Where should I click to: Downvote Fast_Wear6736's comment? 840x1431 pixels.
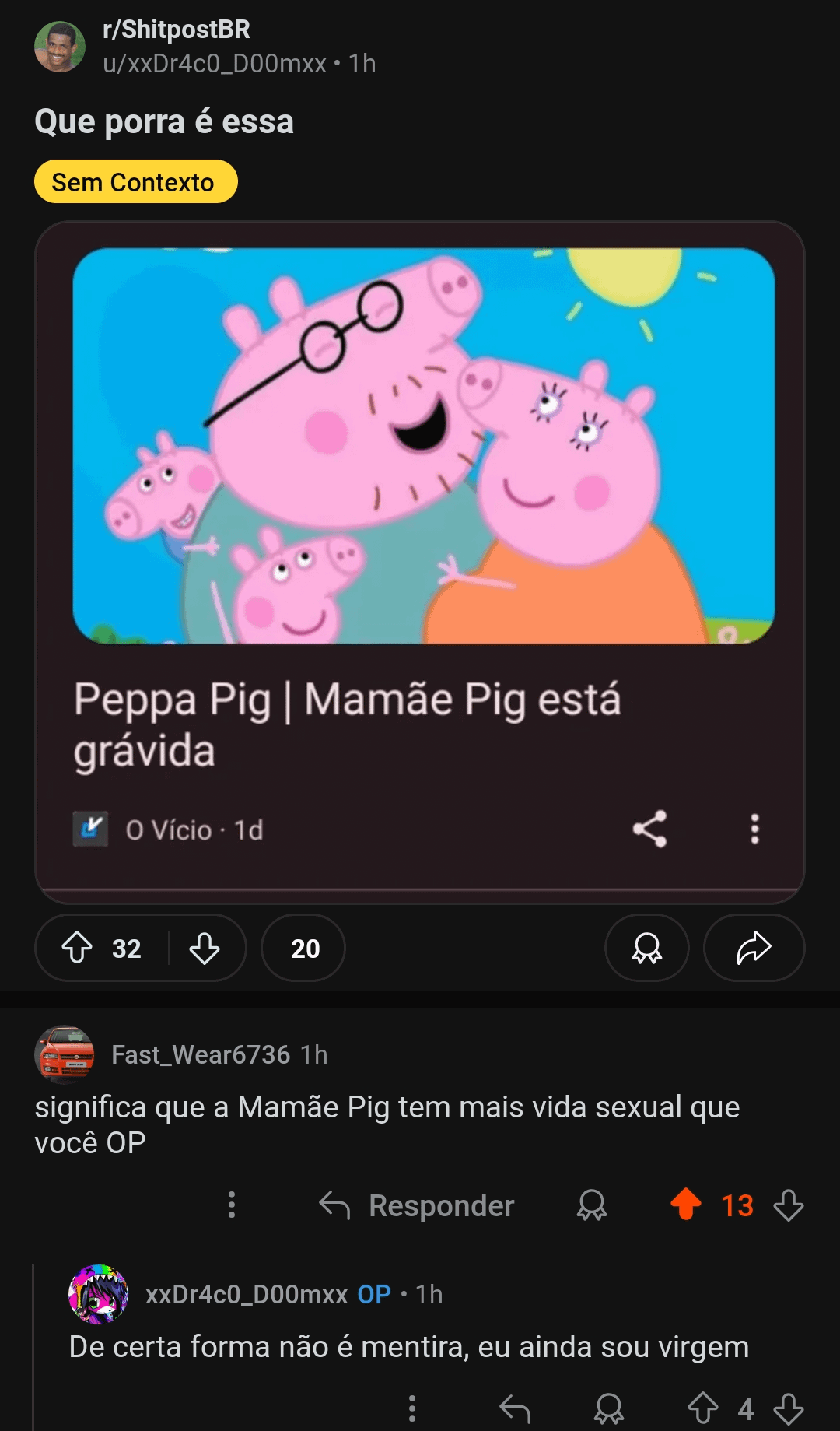pyautogui.click(x=789, y=1205)
